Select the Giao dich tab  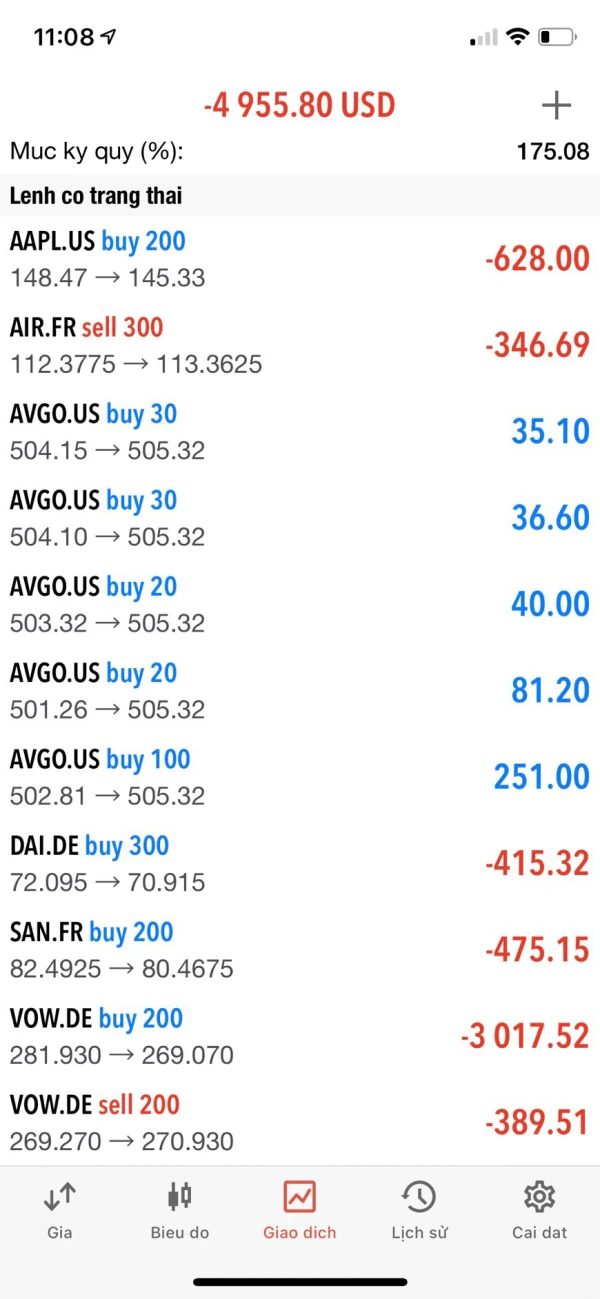pyautogui.click(x=300, y=1210)
